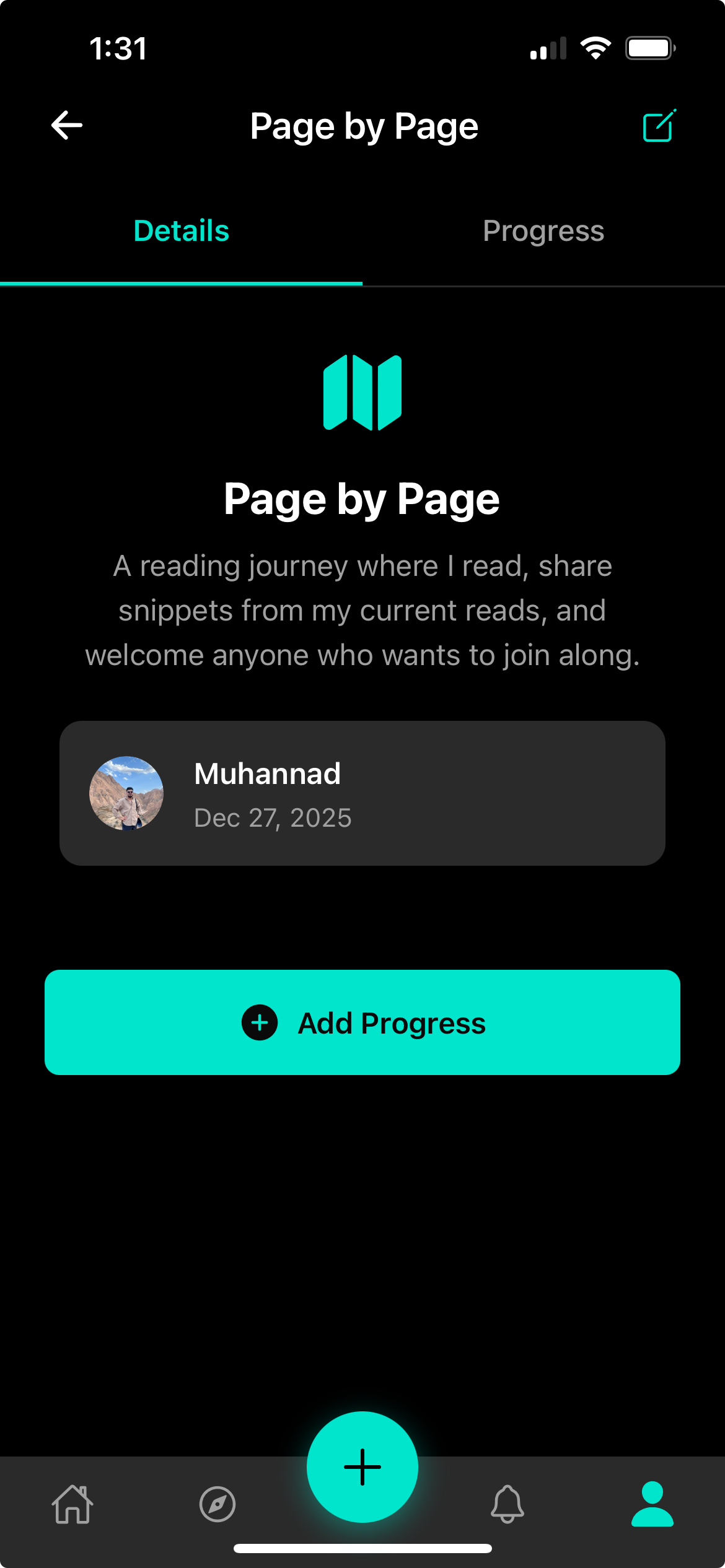Click the plus icon inside Add Progress

click(x=259, y=1022)
